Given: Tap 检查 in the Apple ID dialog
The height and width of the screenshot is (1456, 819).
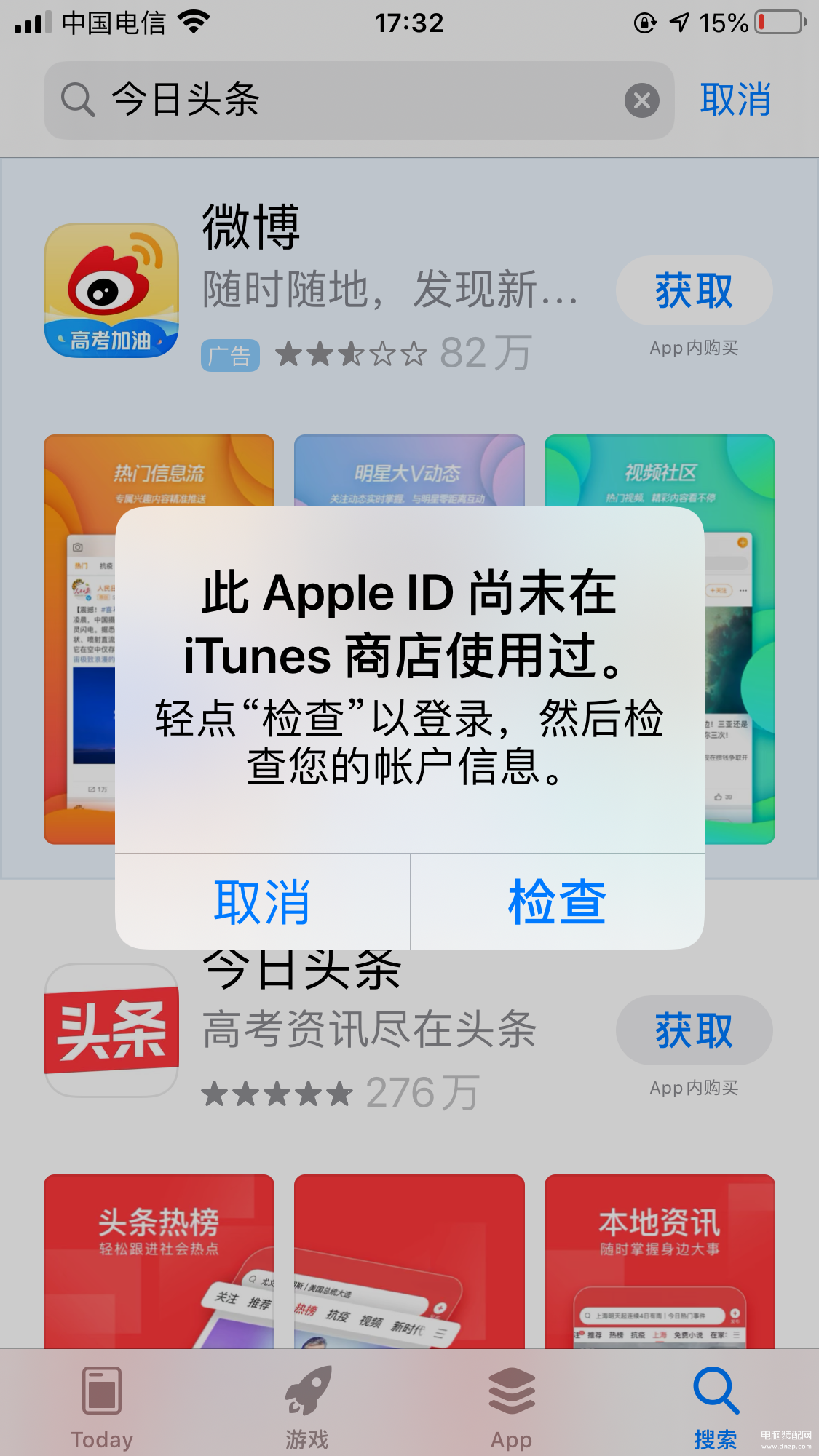Looking at the screenshot, I should pos(557,902).
